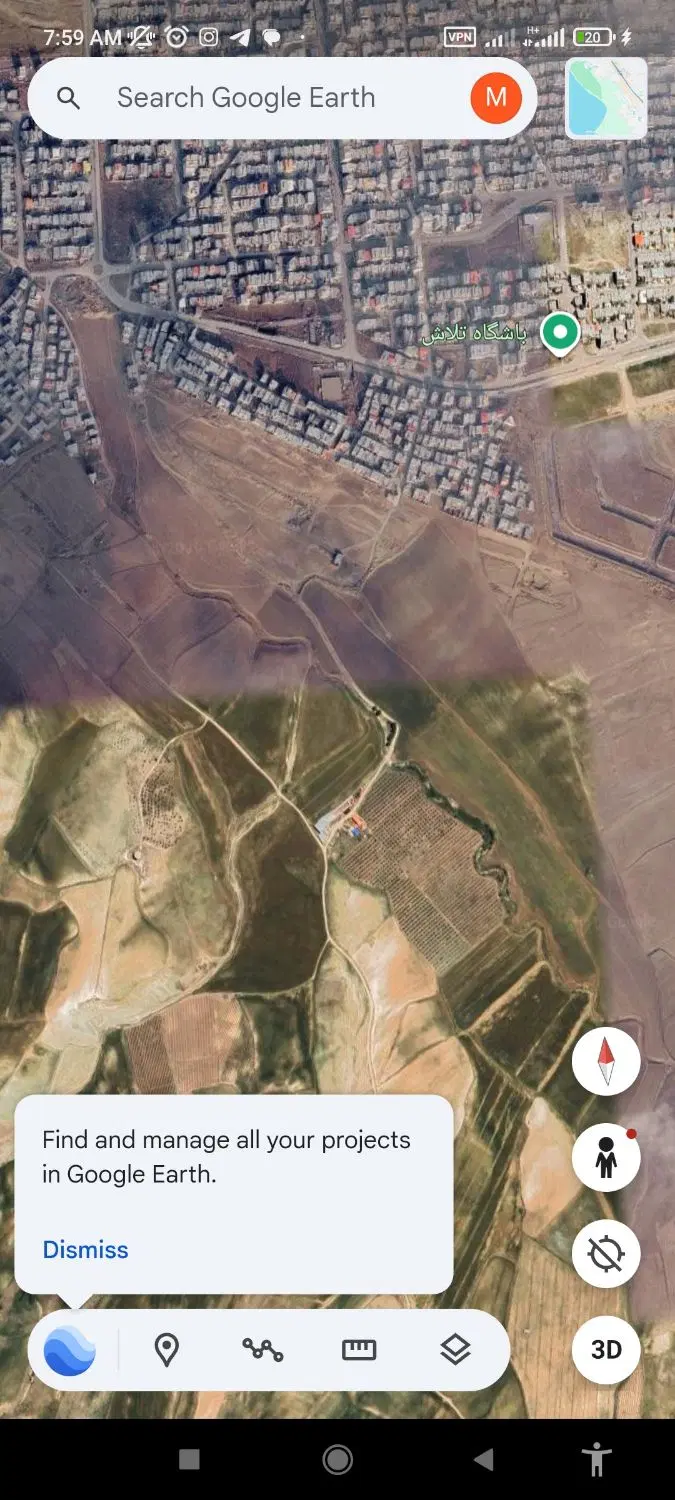Reset orientation with the compass button
Image resolution: width=675 pixels, height=1500 pixels.
606,1061
